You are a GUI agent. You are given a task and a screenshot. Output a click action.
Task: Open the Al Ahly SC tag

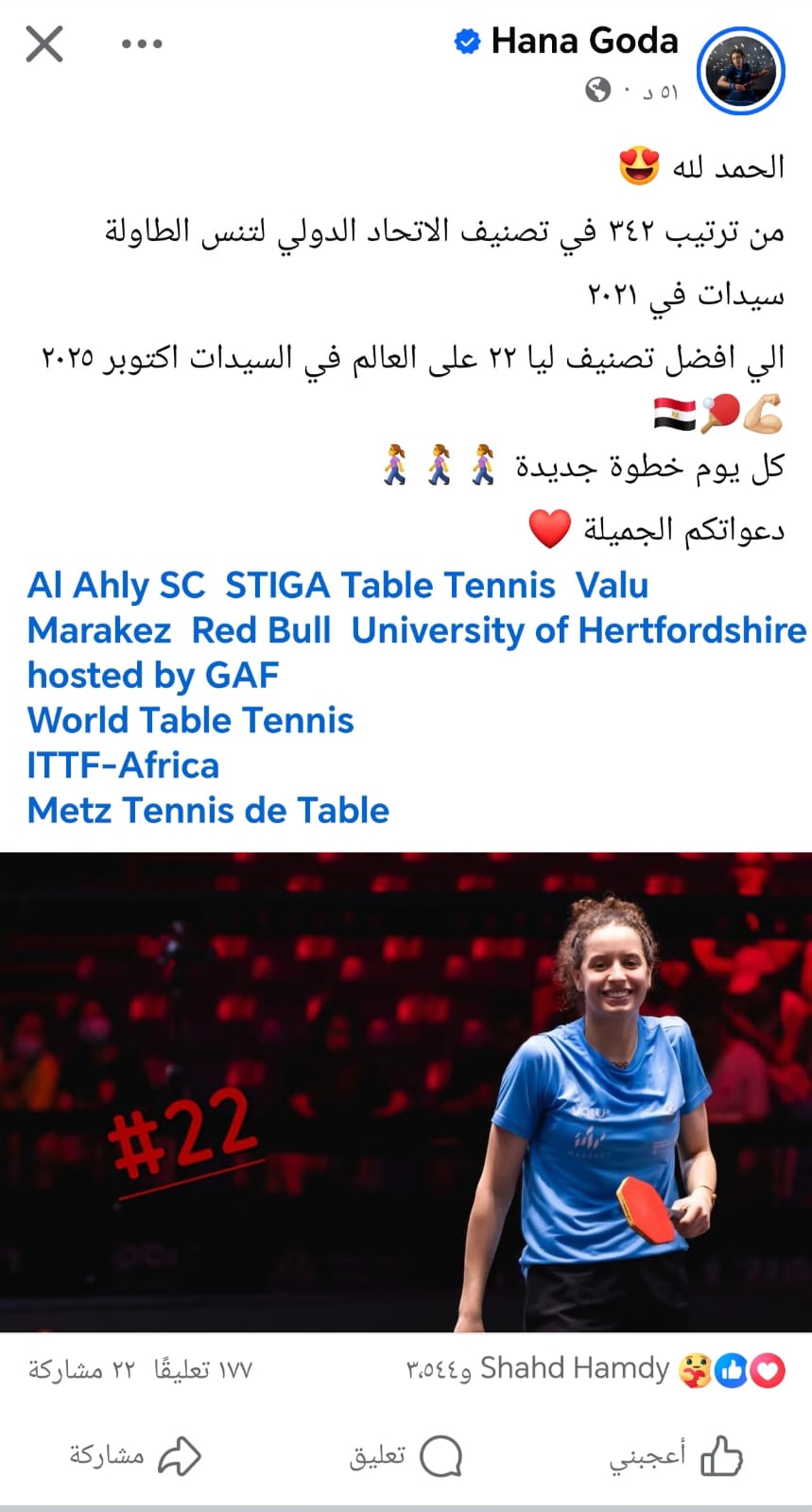[116, 585]
